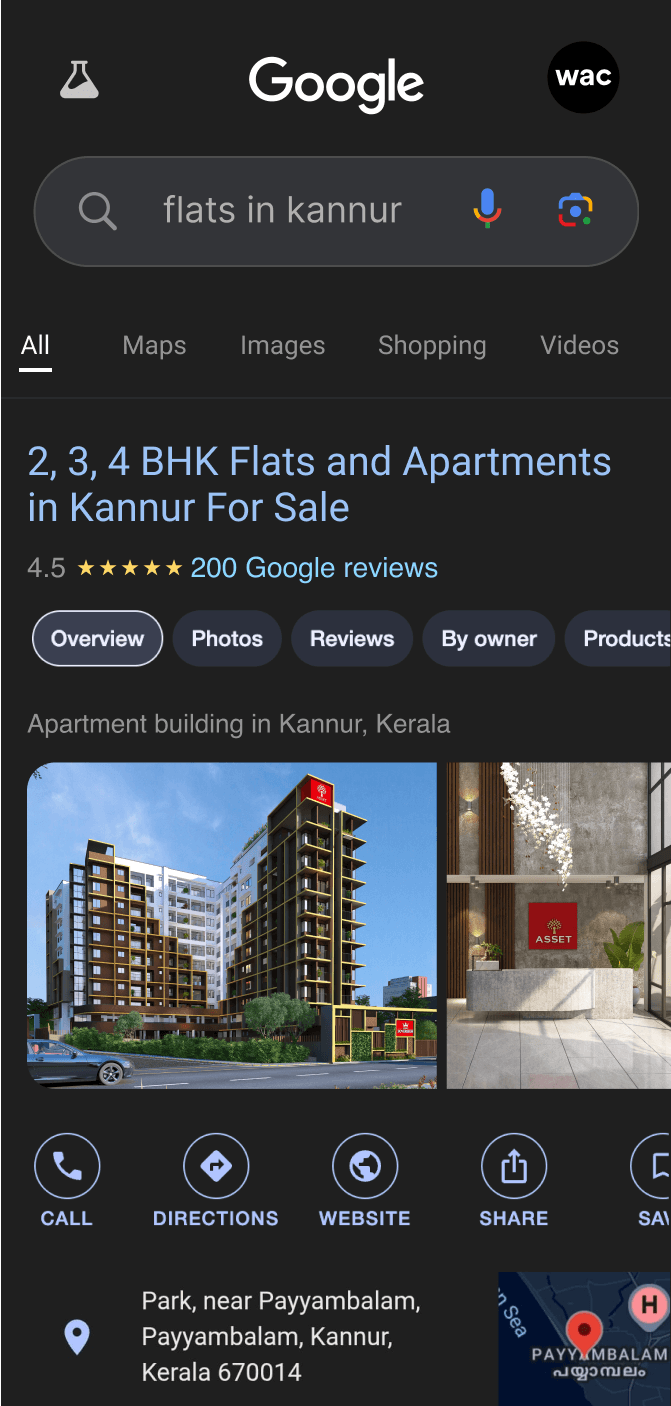Viewport: 671px width, 1406px height.
Task: Edit the 'flats in kannur' search box
Action: click(282, 211)
